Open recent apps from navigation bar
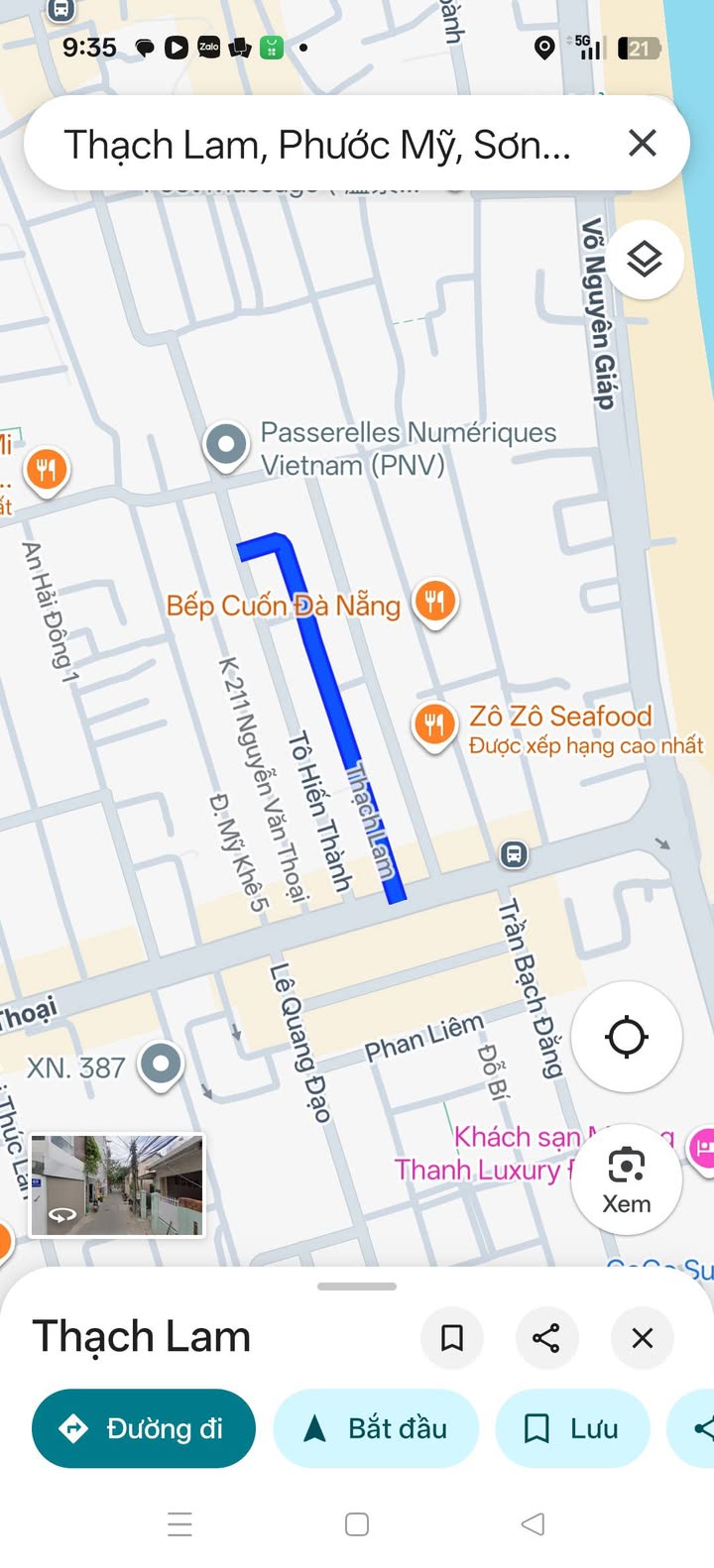Image resolution: width=714 pixels, height=1568 pixels. click(180, 1523)
